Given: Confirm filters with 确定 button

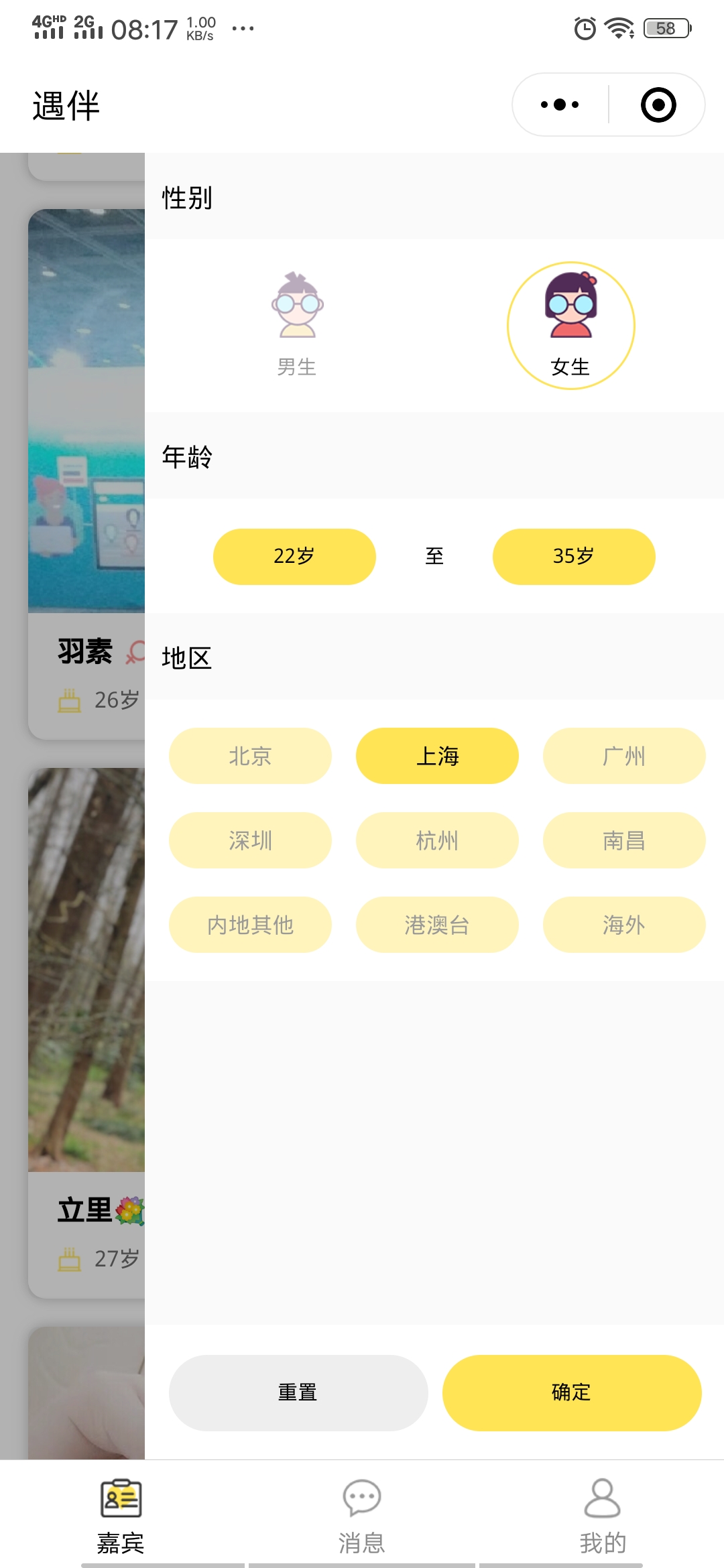Looking at the screenshot, I should (572, 1392).
